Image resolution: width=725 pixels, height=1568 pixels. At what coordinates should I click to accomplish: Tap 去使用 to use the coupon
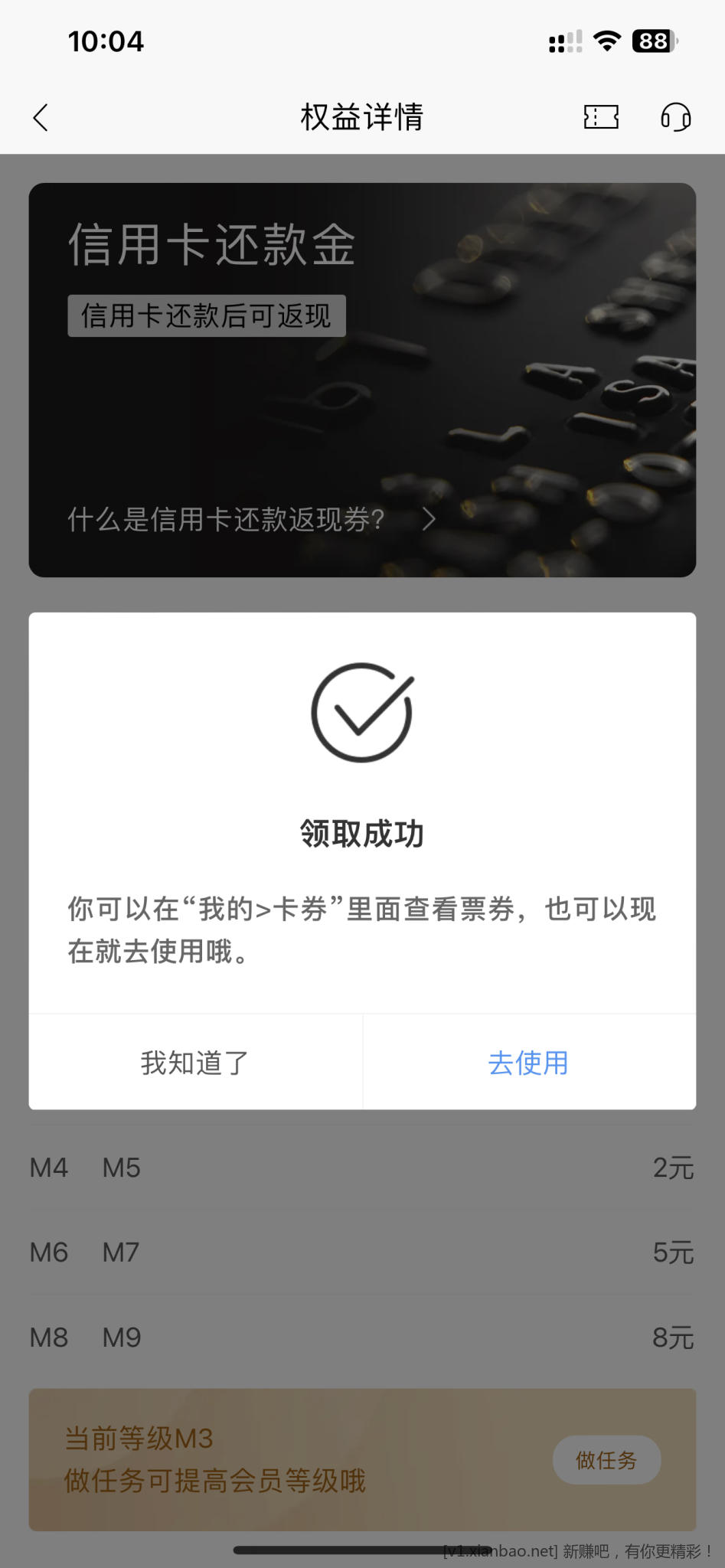[x=528, y=1062]
